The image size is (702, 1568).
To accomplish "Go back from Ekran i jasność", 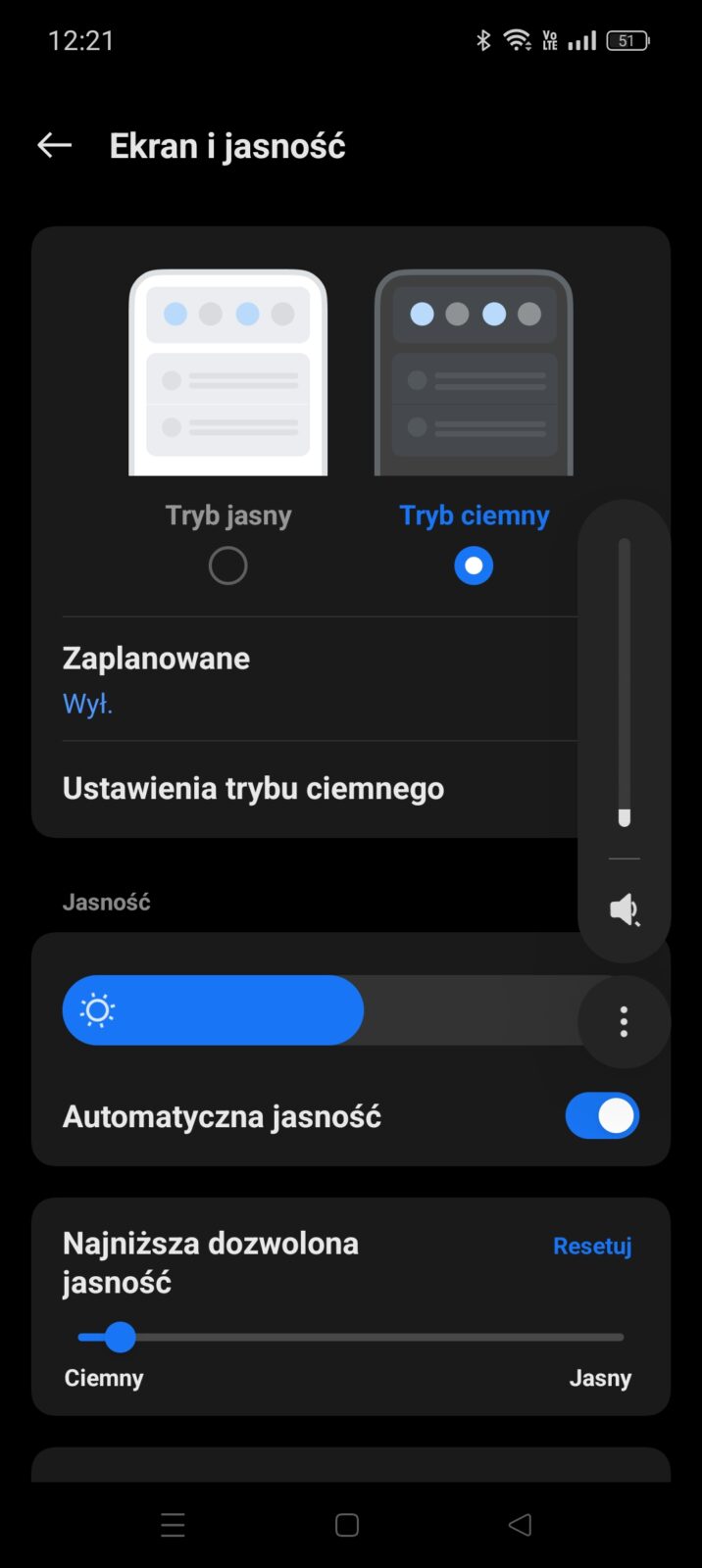I will [x=55, y=146].
